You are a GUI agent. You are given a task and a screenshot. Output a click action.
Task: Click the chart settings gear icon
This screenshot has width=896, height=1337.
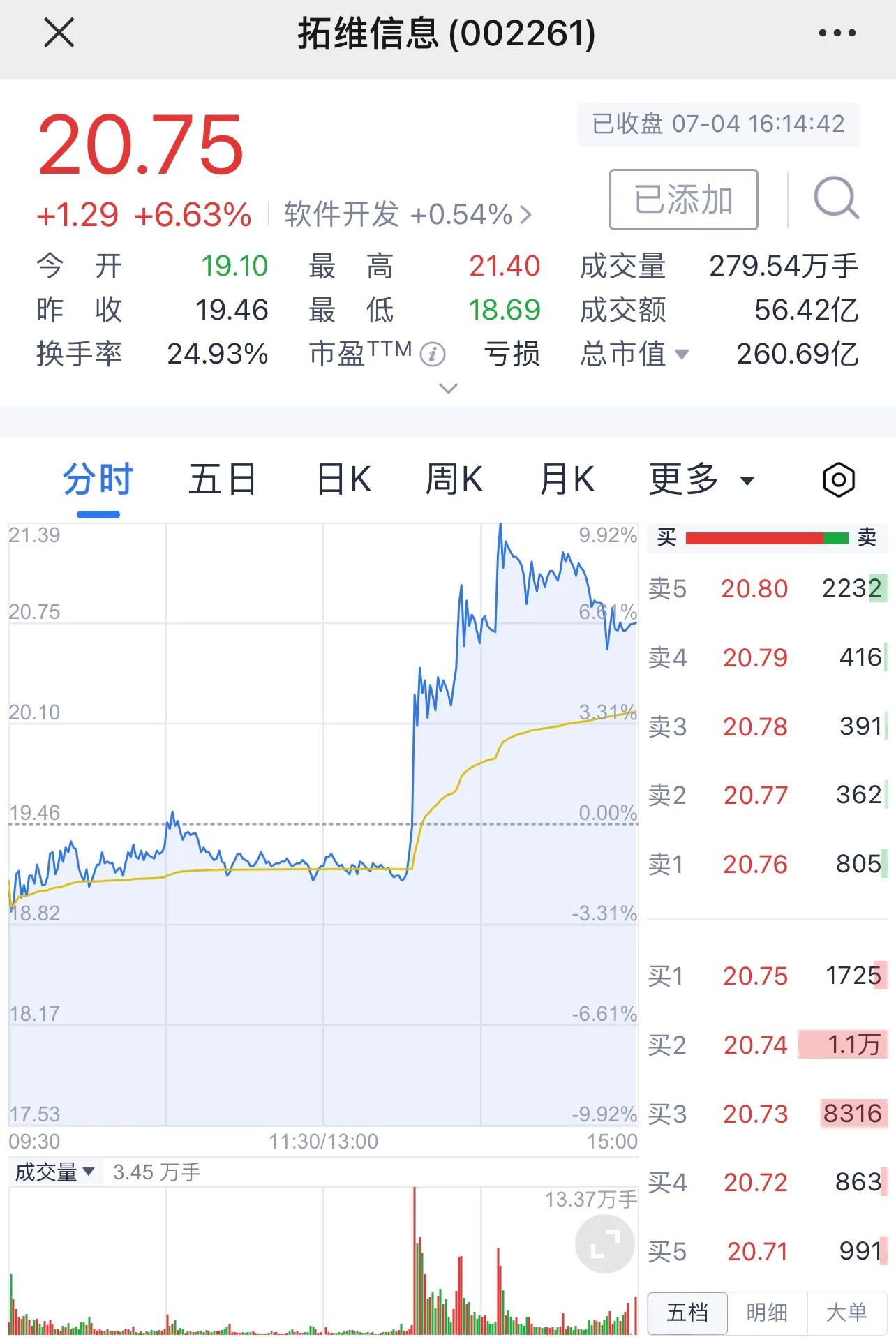(839, 479)
